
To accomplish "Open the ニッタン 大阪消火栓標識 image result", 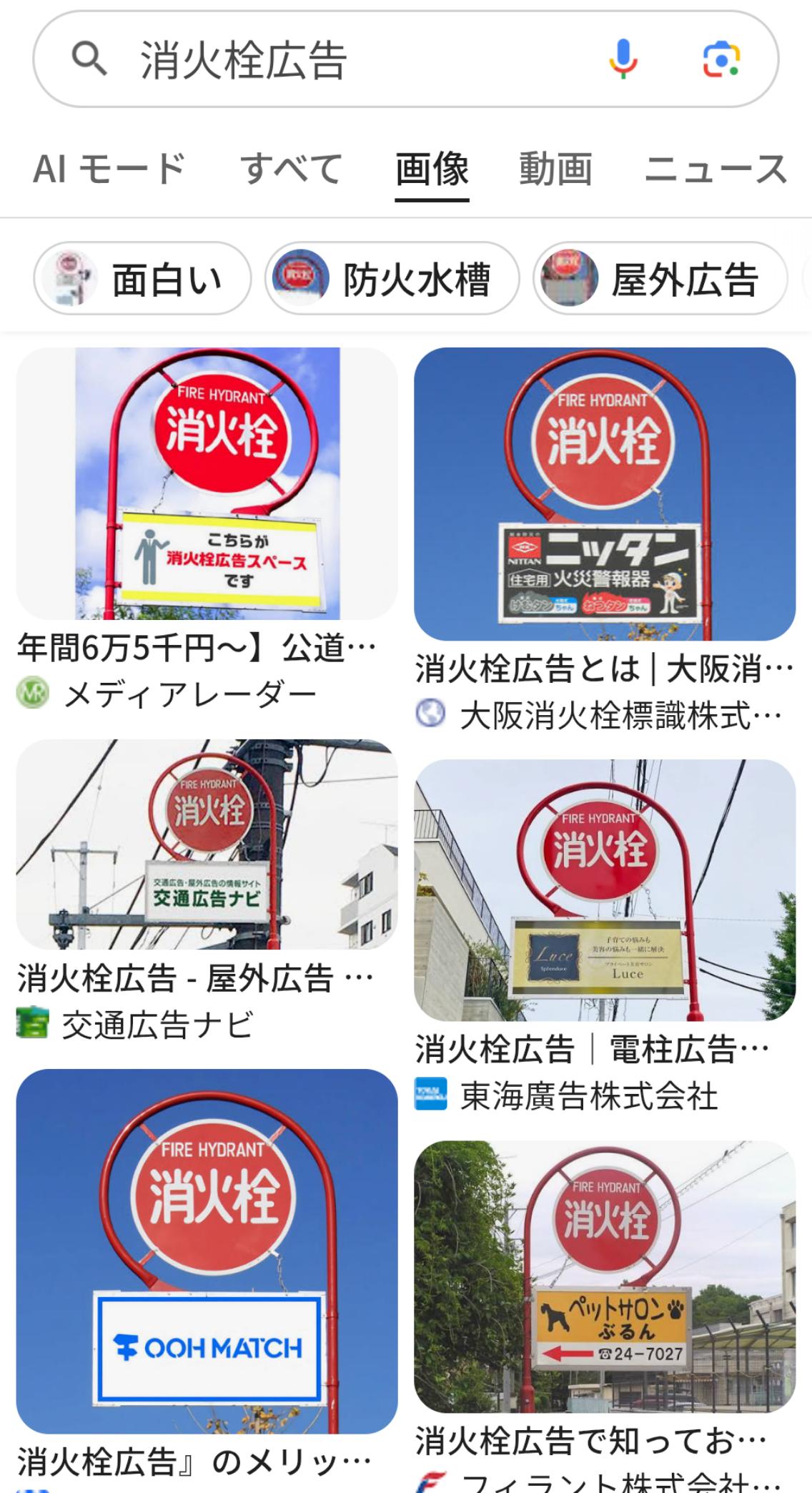I will pyautogui.click(x=605, y=494).
